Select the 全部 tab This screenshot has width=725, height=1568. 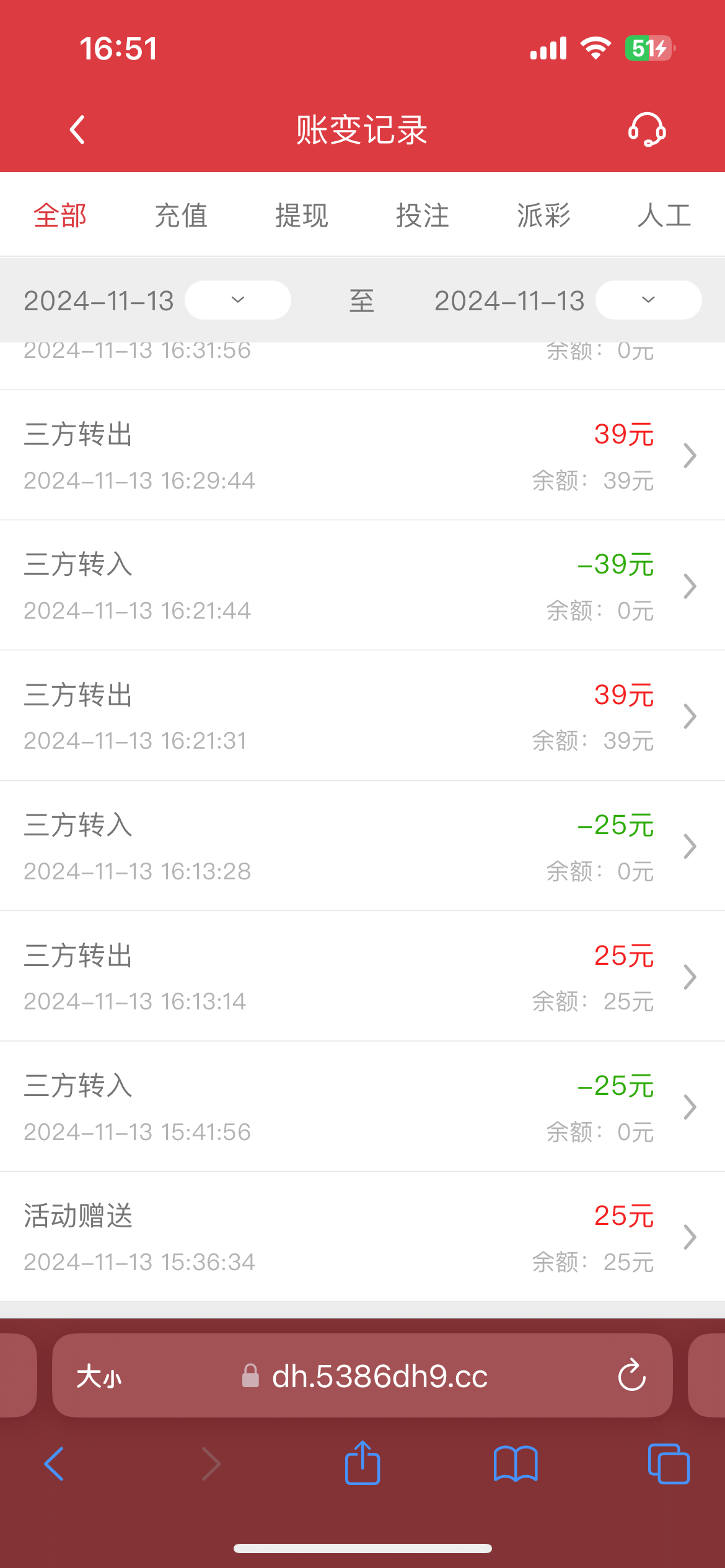60,216
